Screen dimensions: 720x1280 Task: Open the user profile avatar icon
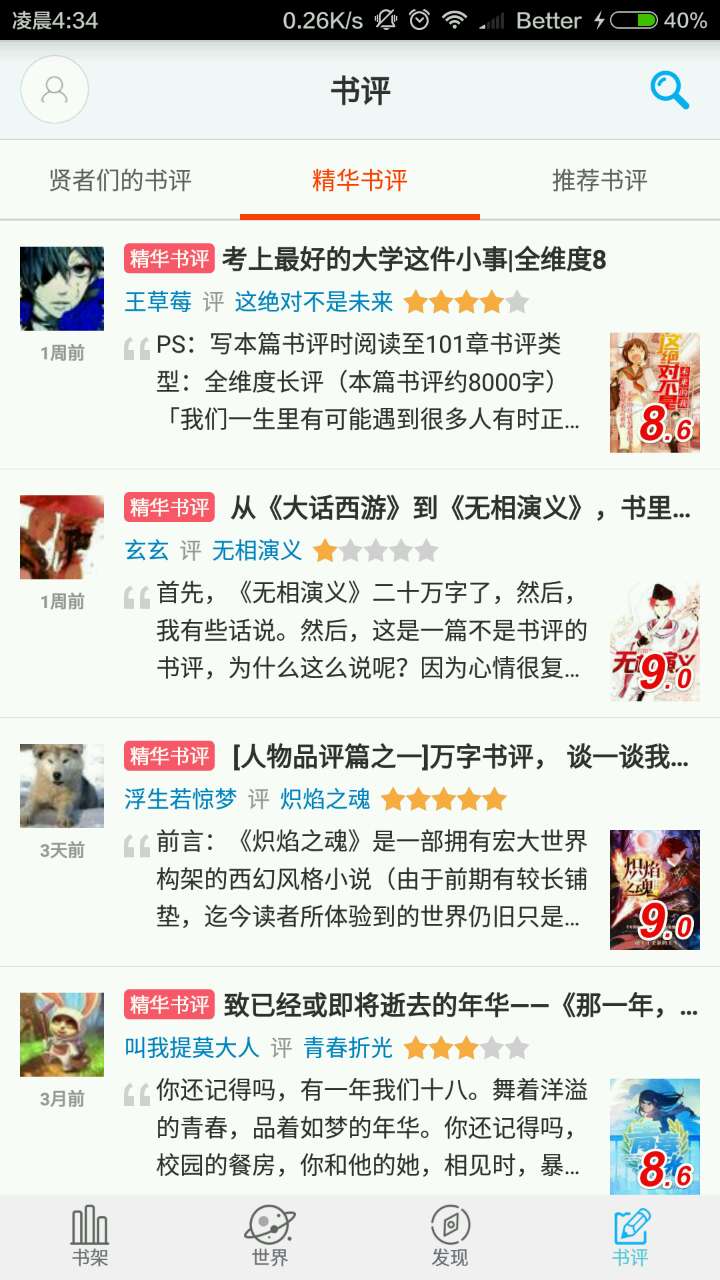(55, 90)
